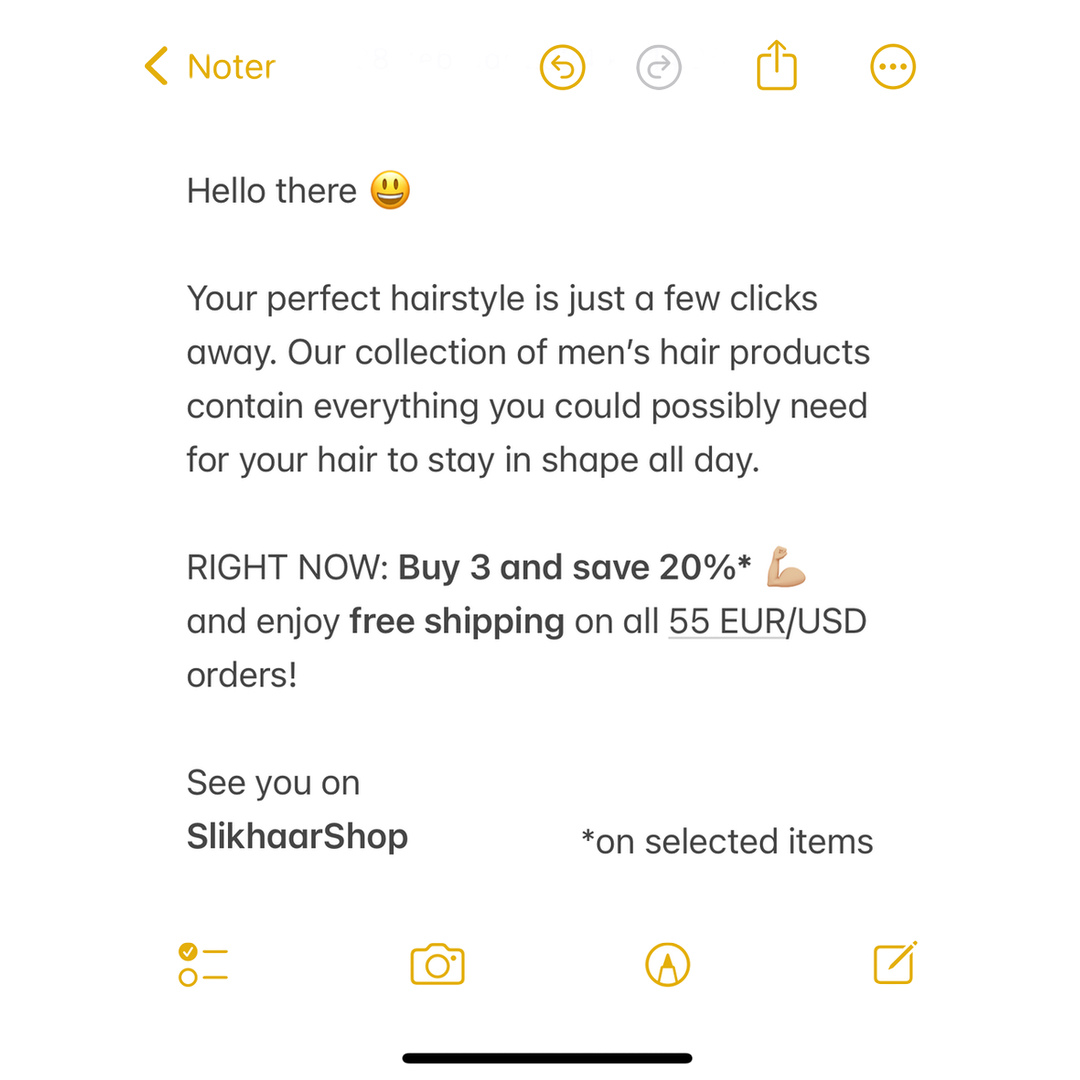Tap the redo arrow
The image size is (1080, 1080).
(658, 67)
